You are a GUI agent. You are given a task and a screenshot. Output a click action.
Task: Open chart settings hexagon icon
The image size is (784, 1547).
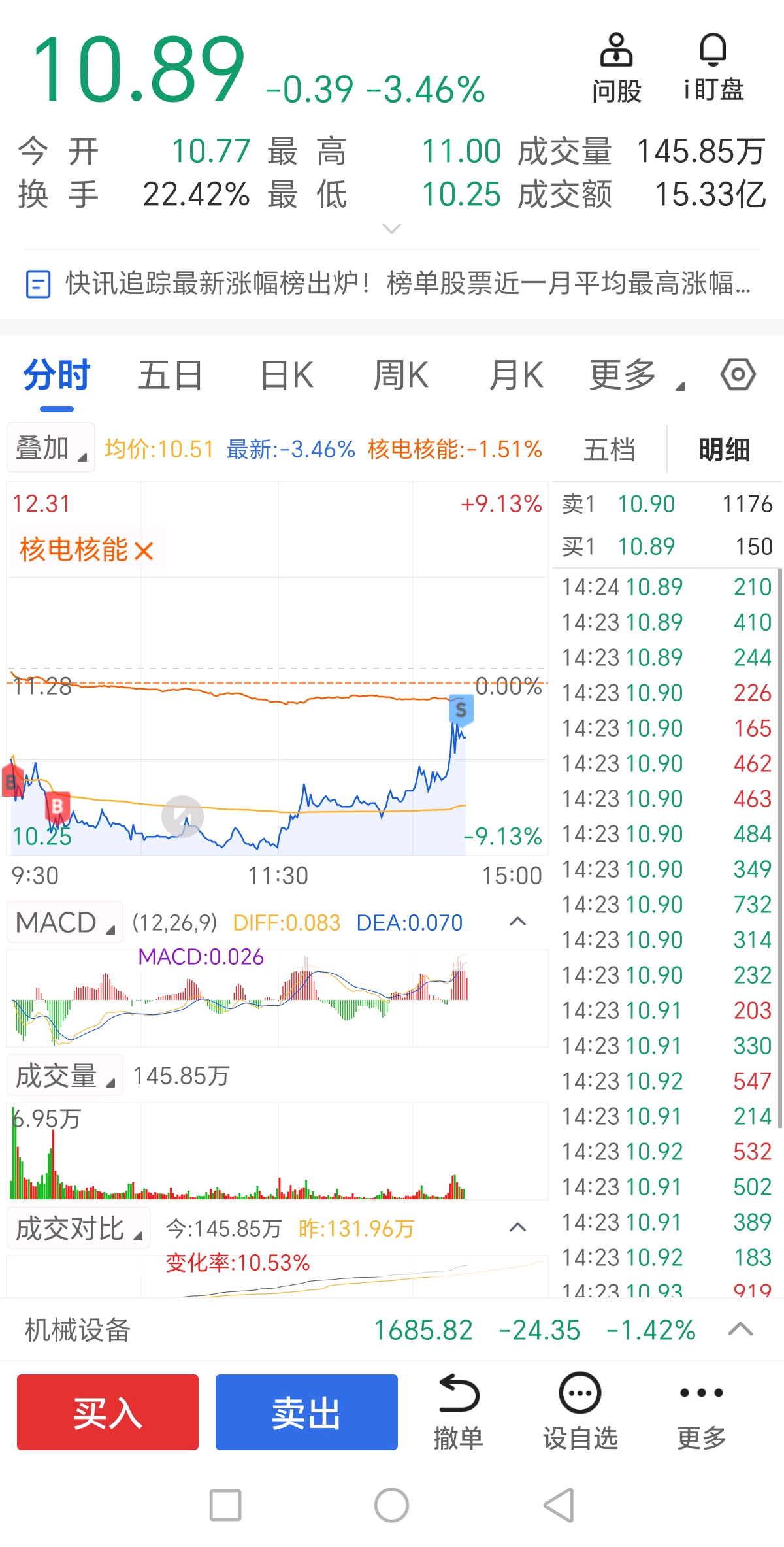pyautogui.click(x=738, y=374)
